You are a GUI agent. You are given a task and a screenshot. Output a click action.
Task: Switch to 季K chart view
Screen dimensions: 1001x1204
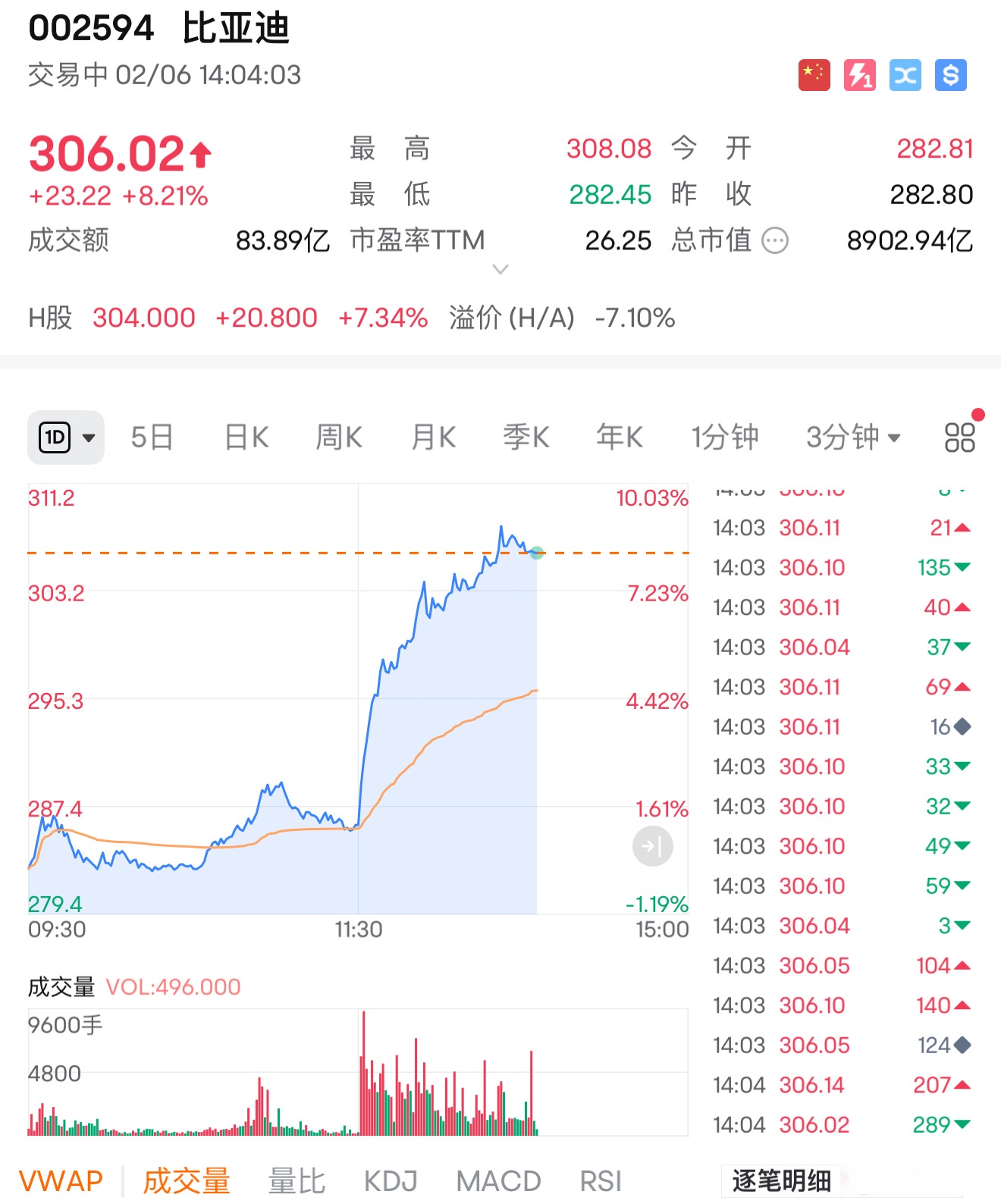point(526,437)
